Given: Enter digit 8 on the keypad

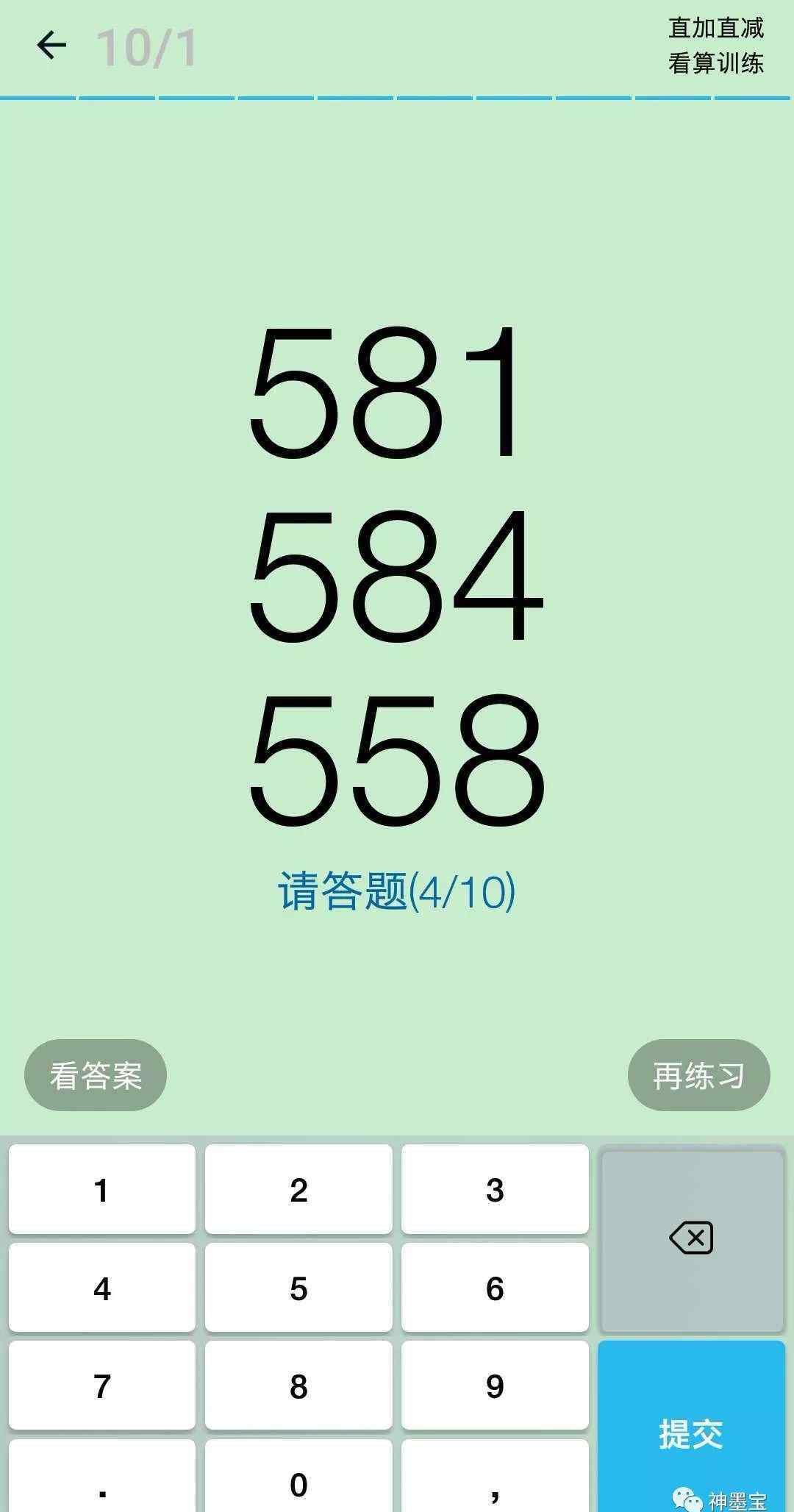Looking at the screenshot, I should click(x=298, y=1386).
